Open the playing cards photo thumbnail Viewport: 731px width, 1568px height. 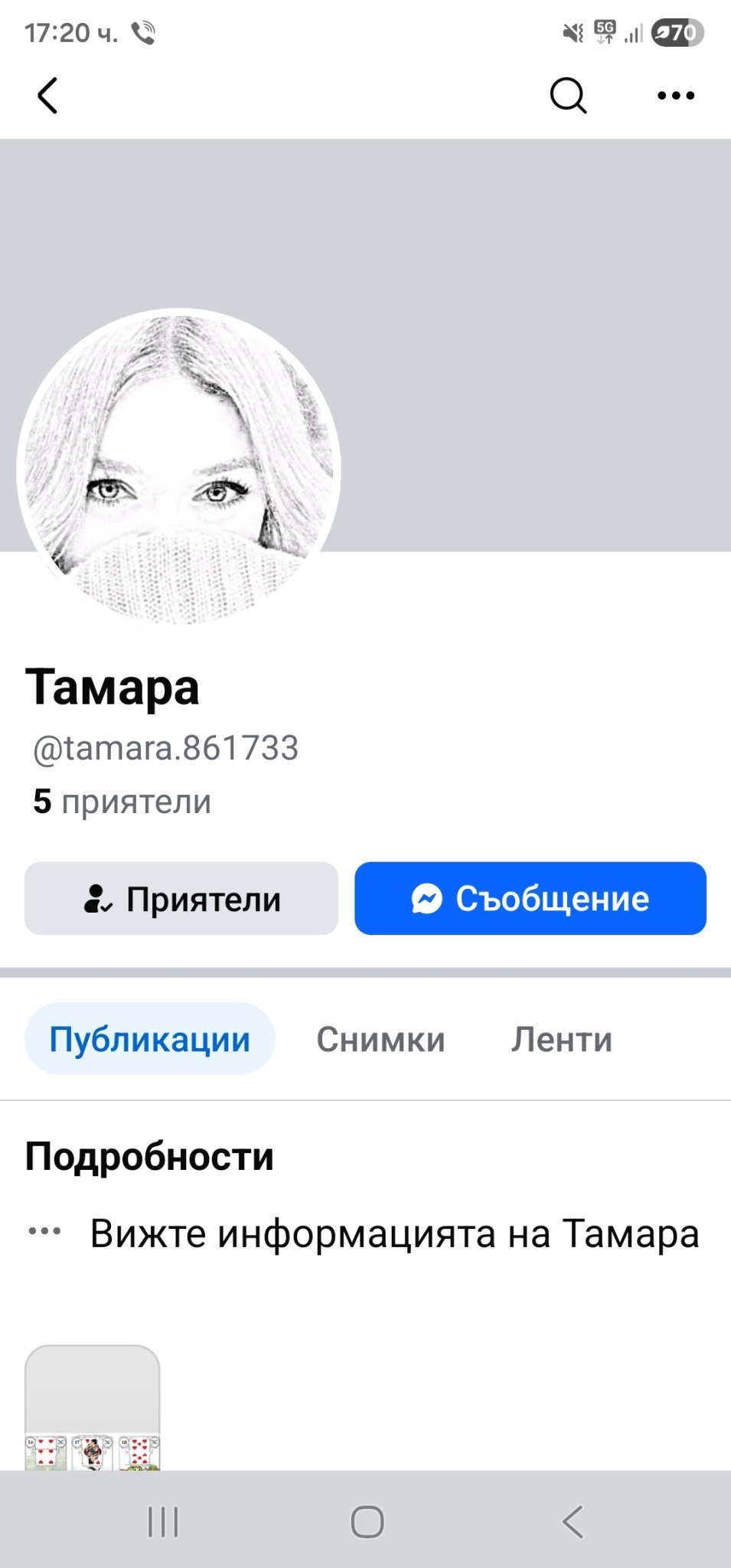tap(93, 1409)
